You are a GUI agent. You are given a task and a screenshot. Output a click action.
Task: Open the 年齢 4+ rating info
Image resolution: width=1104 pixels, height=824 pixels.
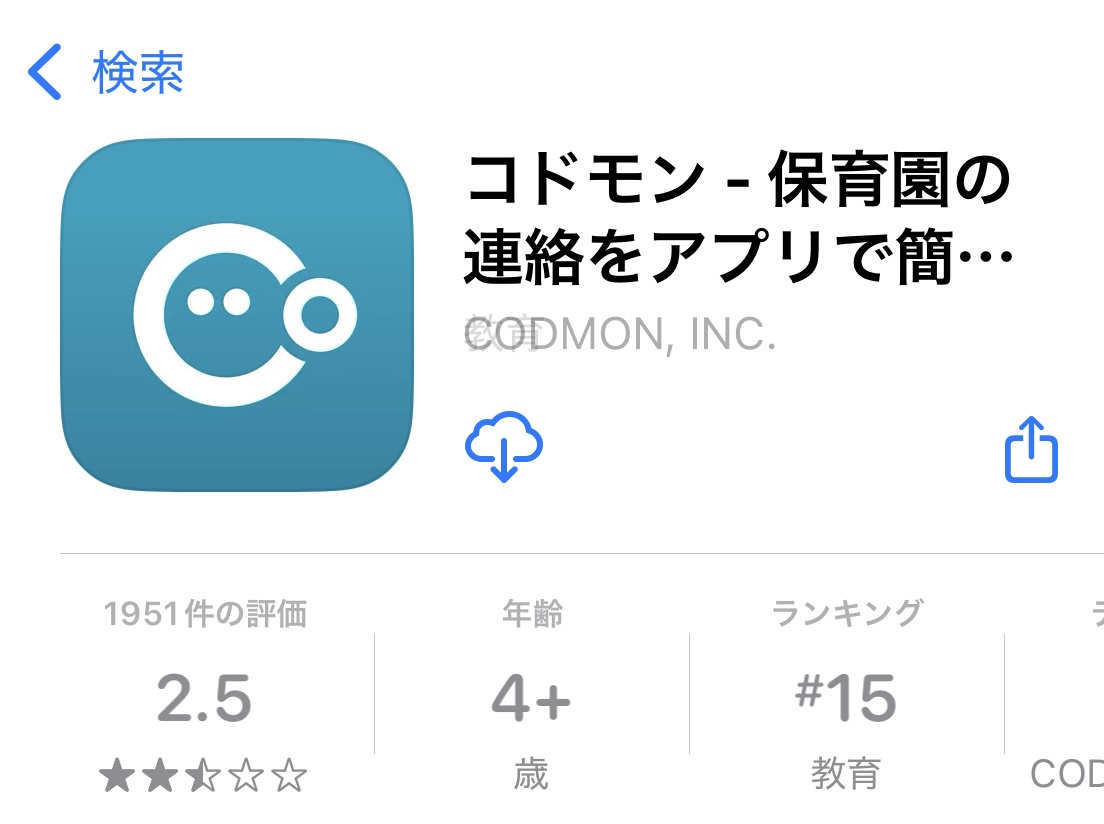[x=531, y=697]
